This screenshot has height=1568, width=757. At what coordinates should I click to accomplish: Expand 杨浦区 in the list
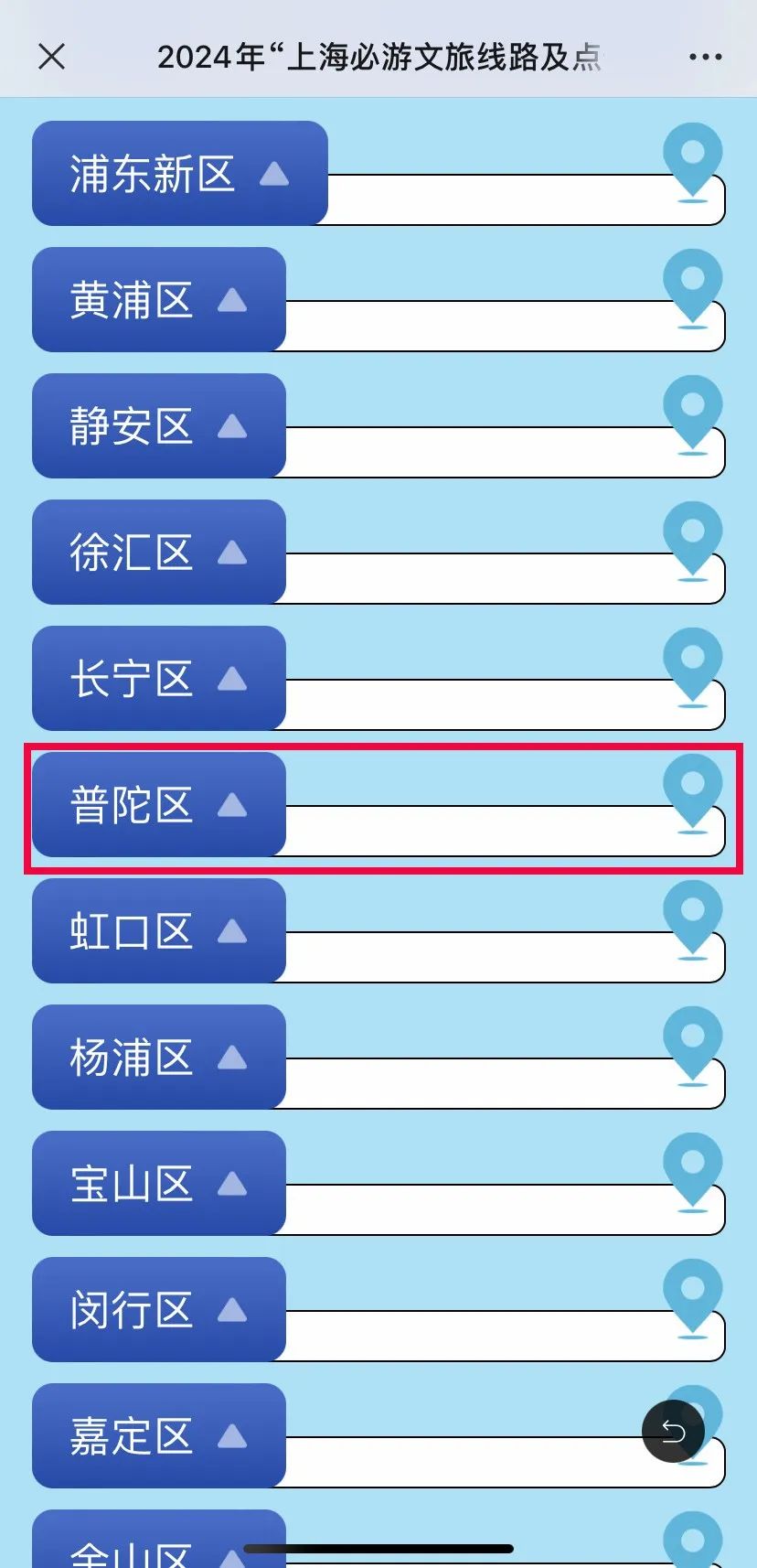pyautogui.click(x=158, y=1057)
